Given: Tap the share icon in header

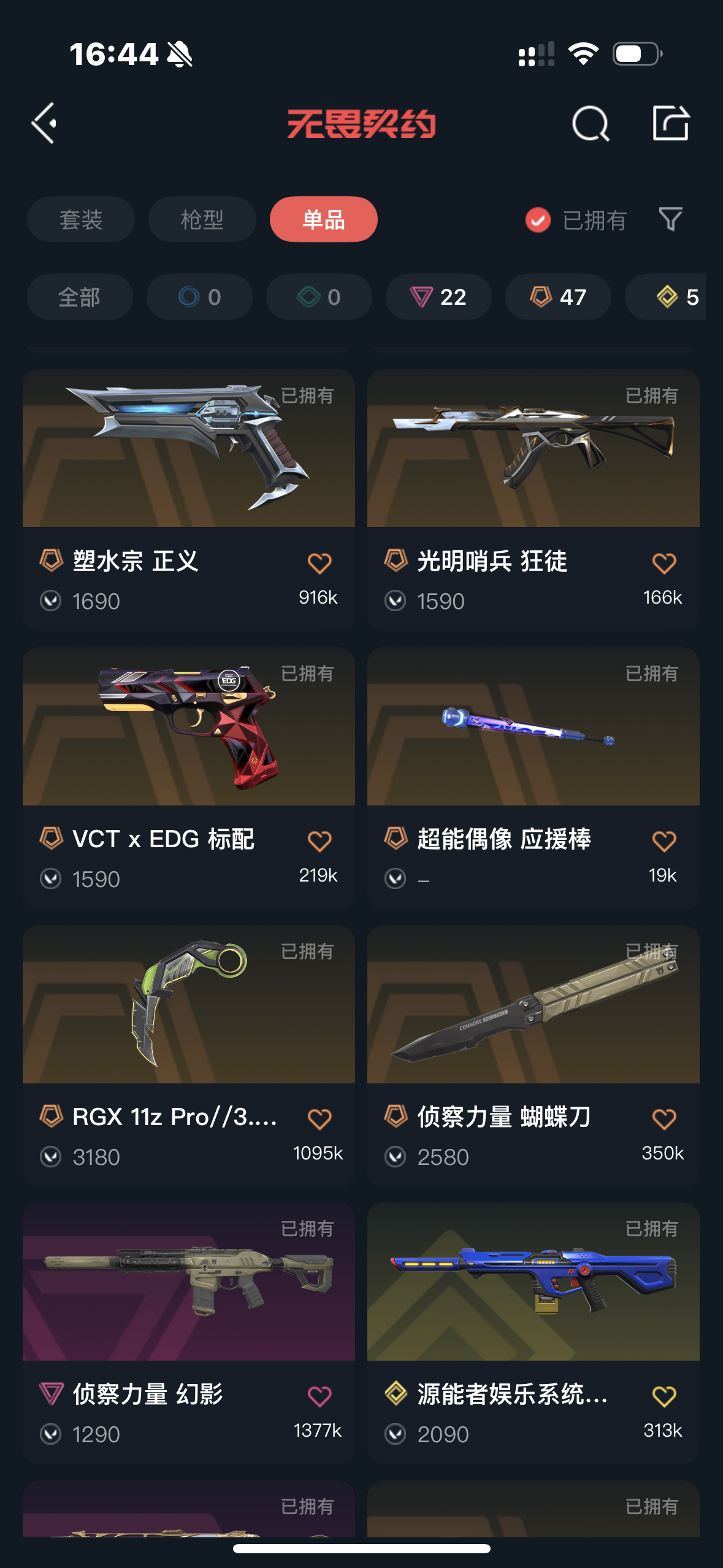Looking at the screenshot, I should tap(670, 123).
